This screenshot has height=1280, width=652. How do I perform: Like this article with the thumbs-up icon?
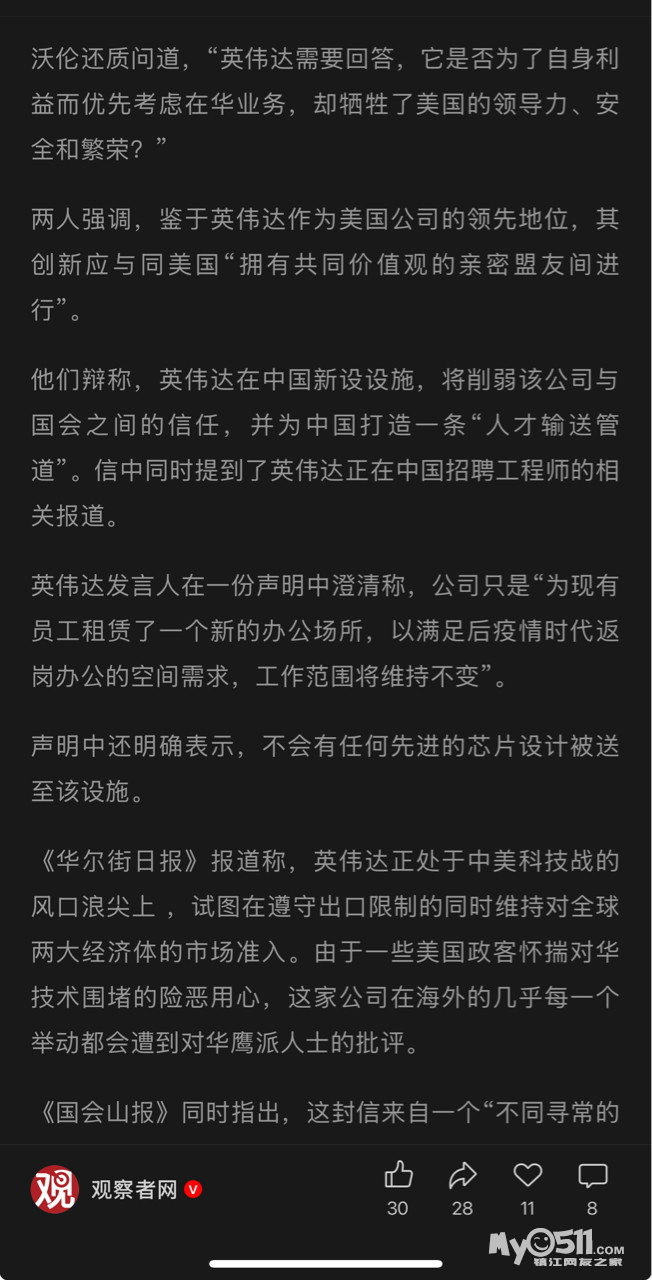tap(398, 1174)
